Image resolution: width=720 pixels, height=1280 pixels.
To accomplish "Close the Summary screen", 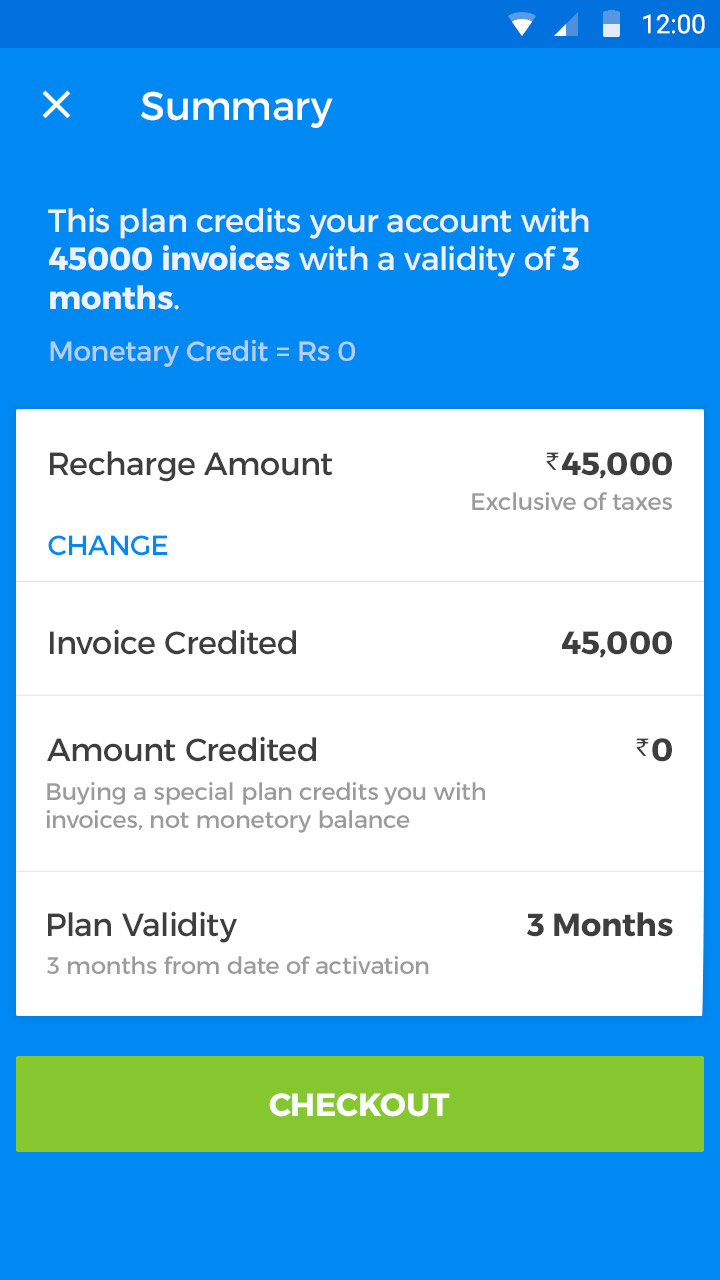I will click(x=56, y=105).
